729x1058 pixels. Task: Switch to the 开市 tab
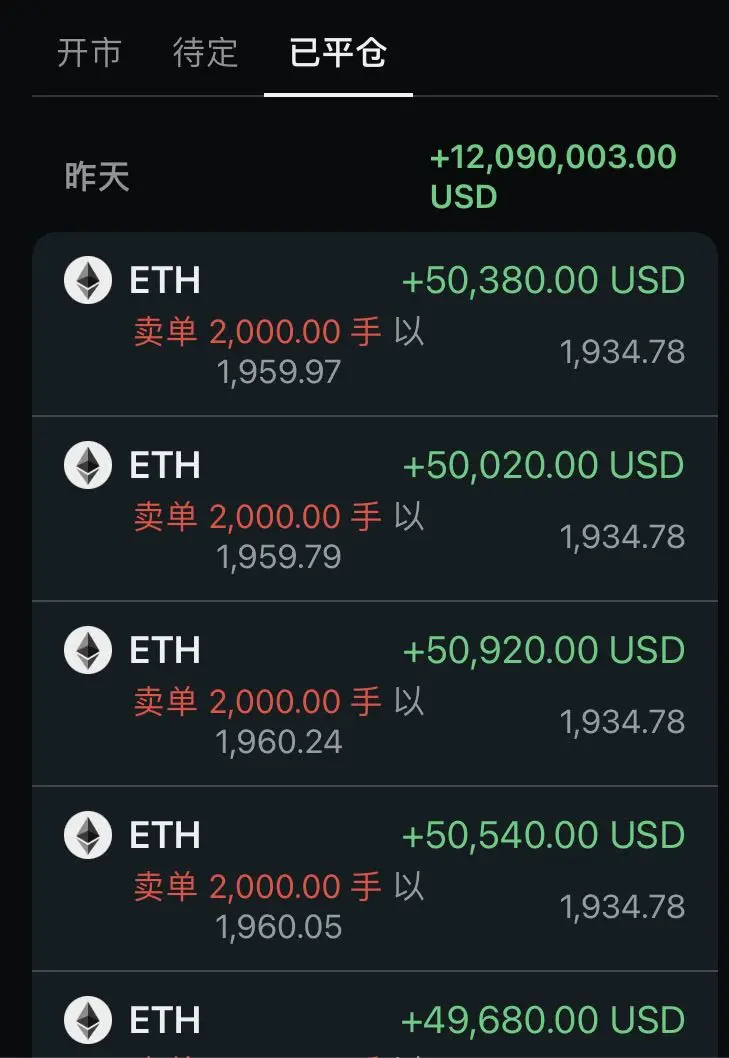pos(89,53)
